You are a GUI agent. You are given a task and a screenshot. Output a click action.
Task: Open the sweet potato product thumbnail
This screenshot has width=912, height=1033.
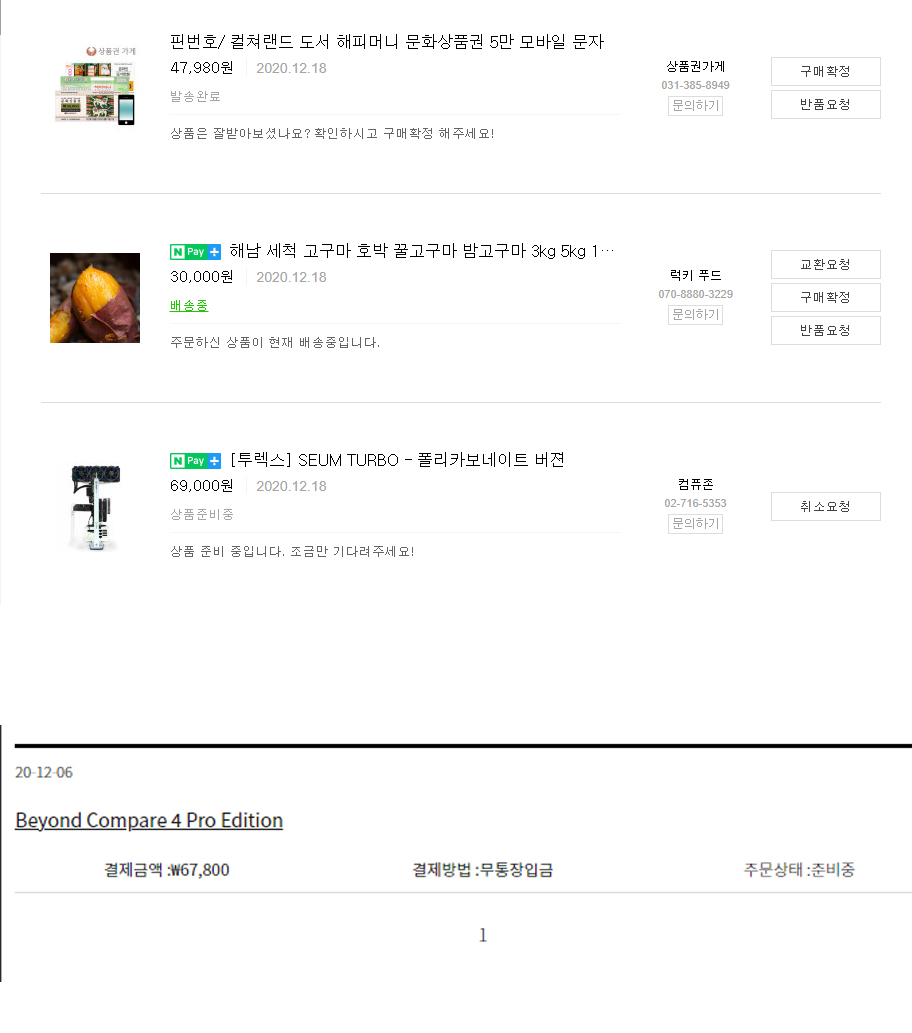[95, 298]
